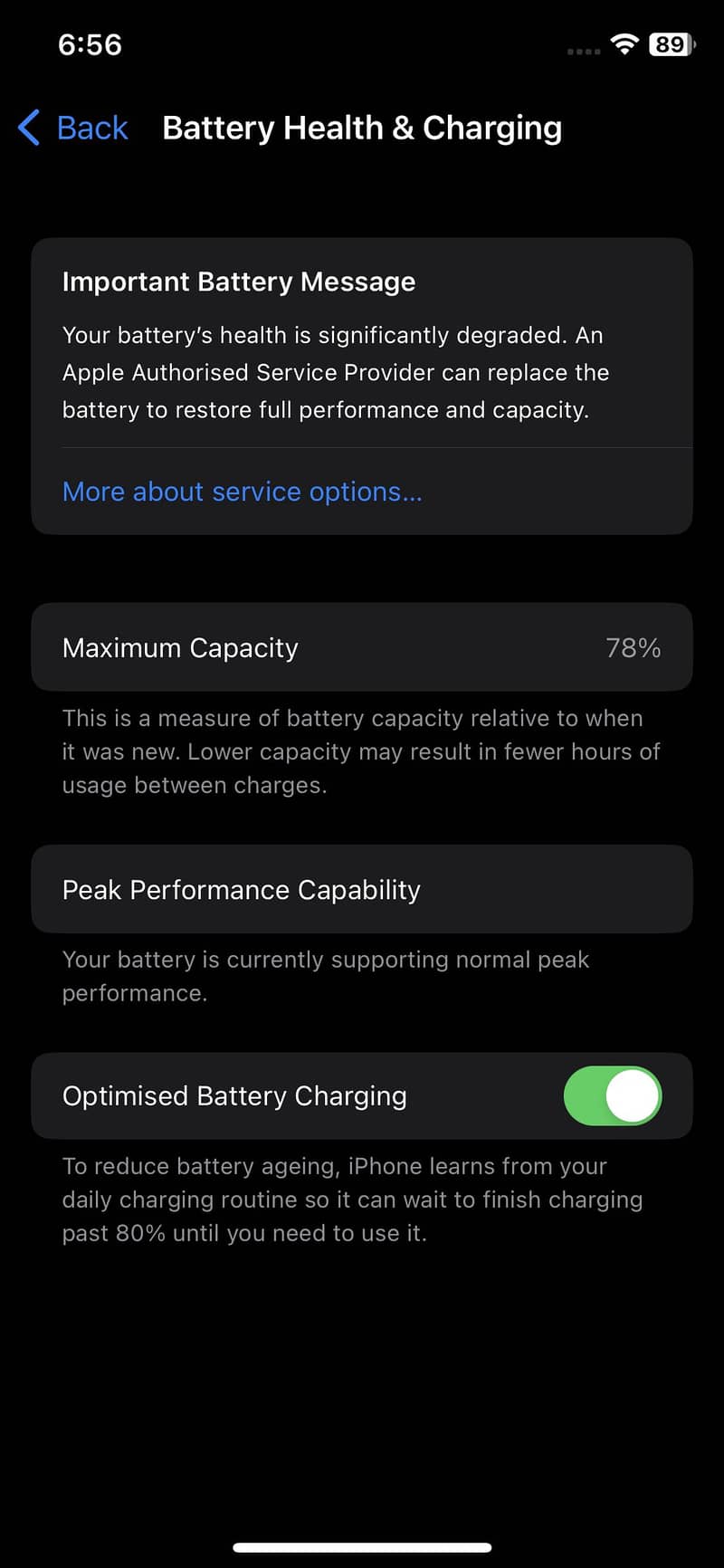
Task: Select the Peak Performance Capability row
Action: pos(362,889)
